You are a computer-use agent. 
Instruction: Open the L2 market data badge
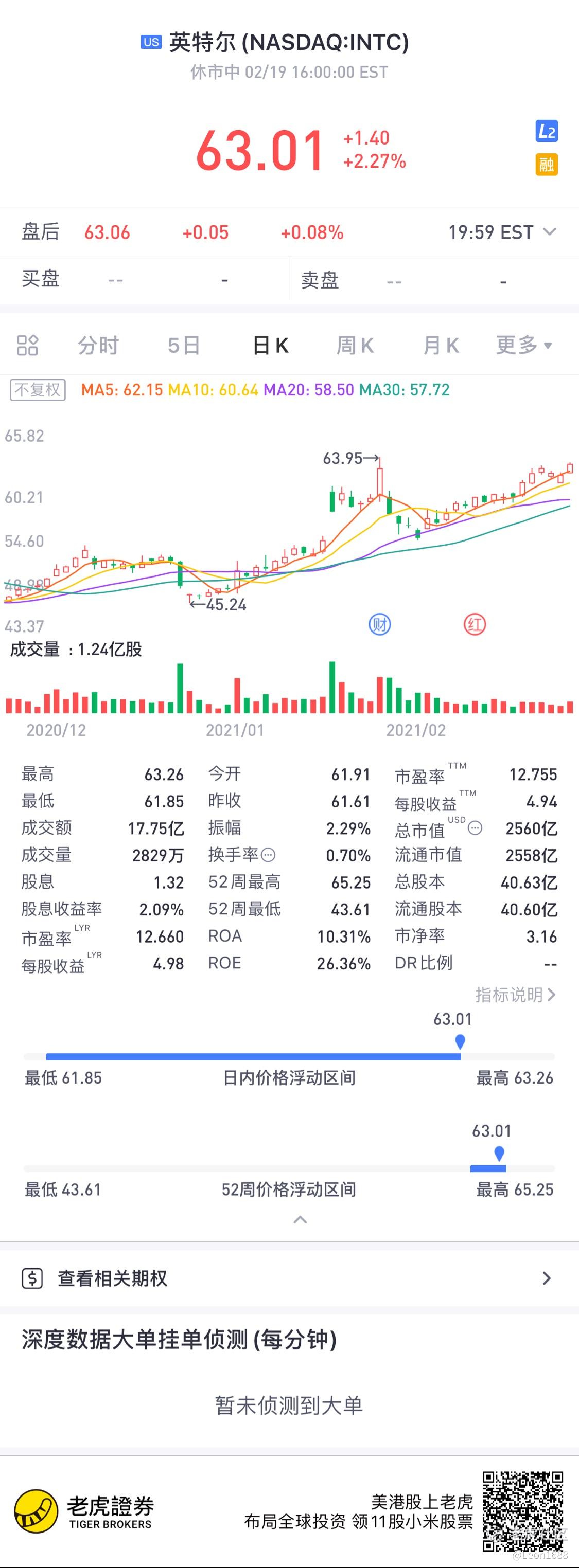[x=546, y=132]
